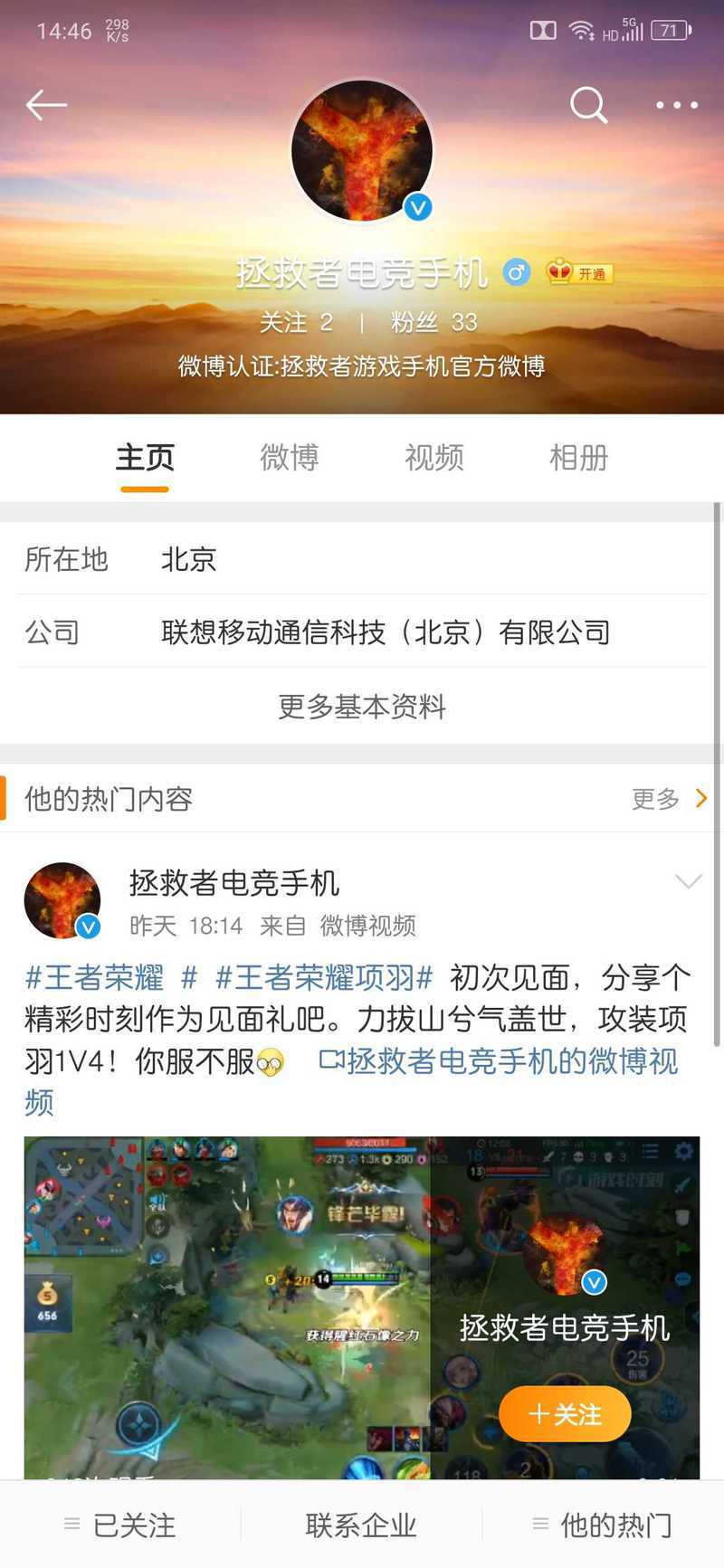
Task: Open the three-dot overflow menu
Action: pos(677,105)
